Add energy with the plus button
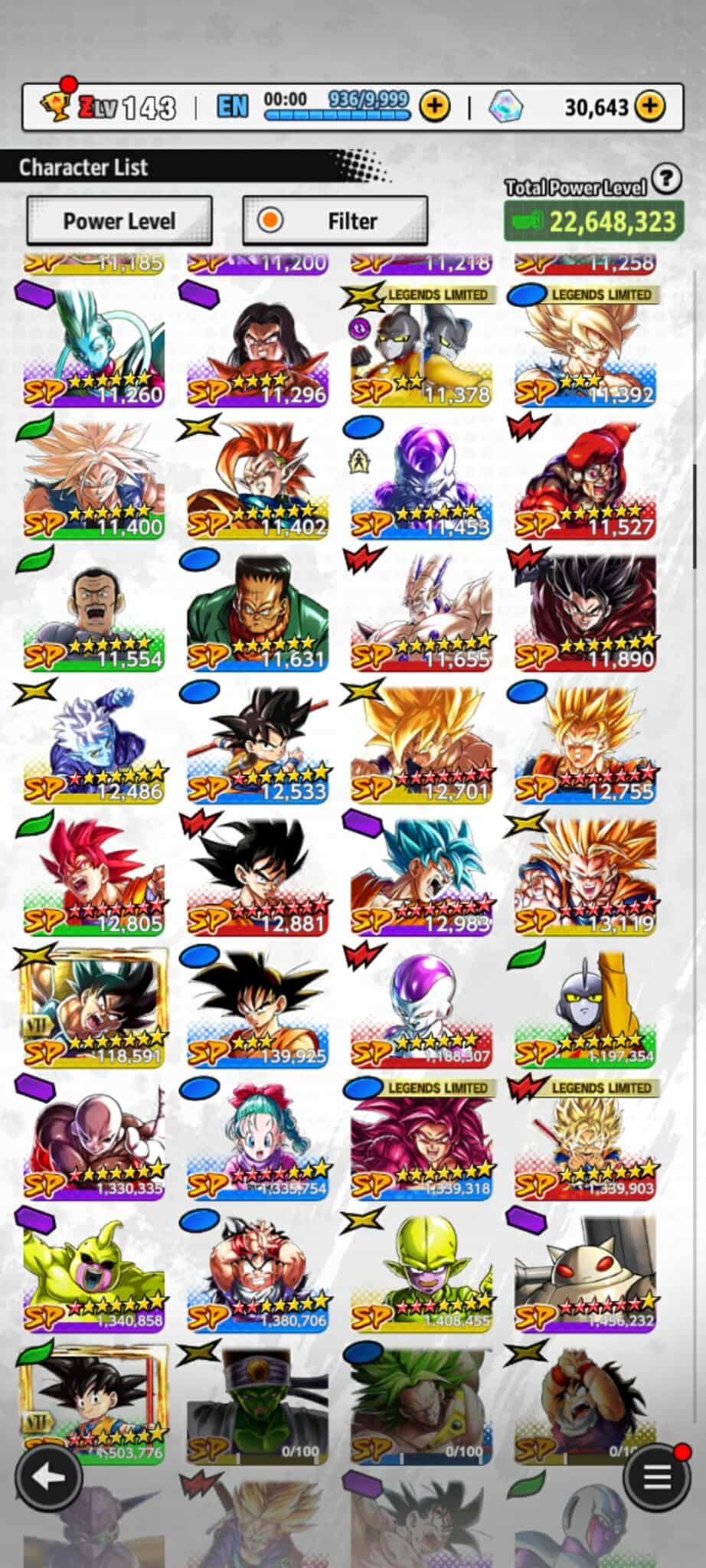This screenshot has width=706, height=1568. (x=435, y=106)
